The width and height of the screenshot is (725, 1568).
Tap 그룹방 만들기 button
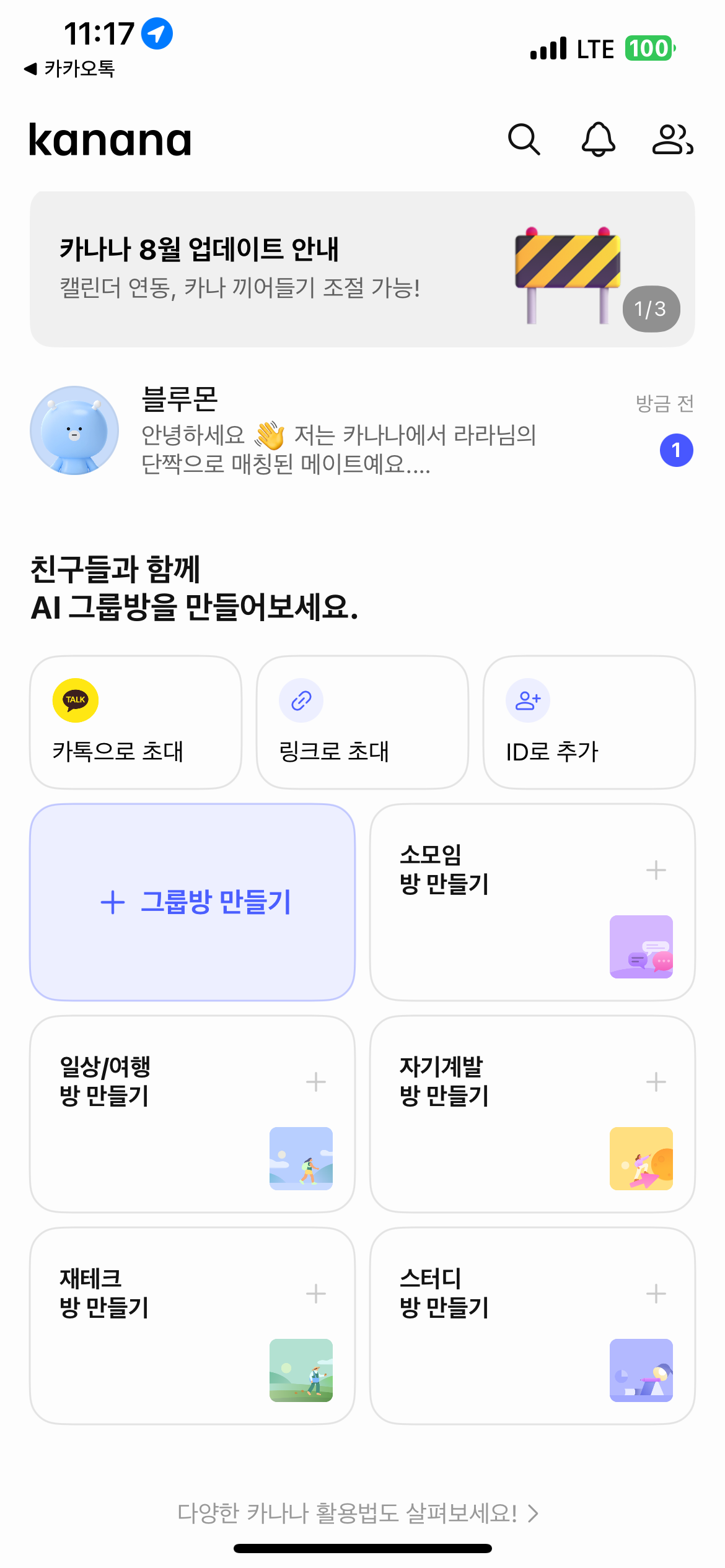193,902
